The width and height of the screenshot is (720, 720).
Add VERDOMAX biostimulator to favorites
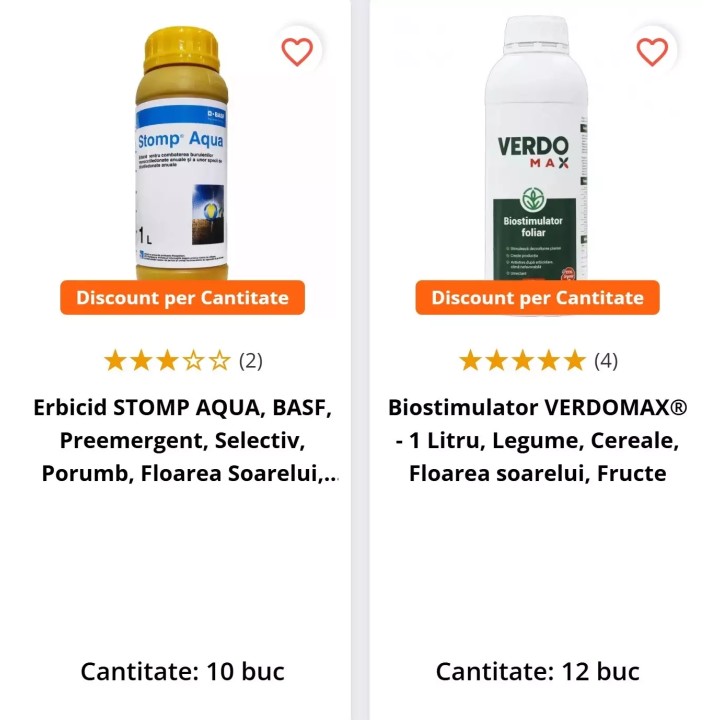tap(652, 51)
